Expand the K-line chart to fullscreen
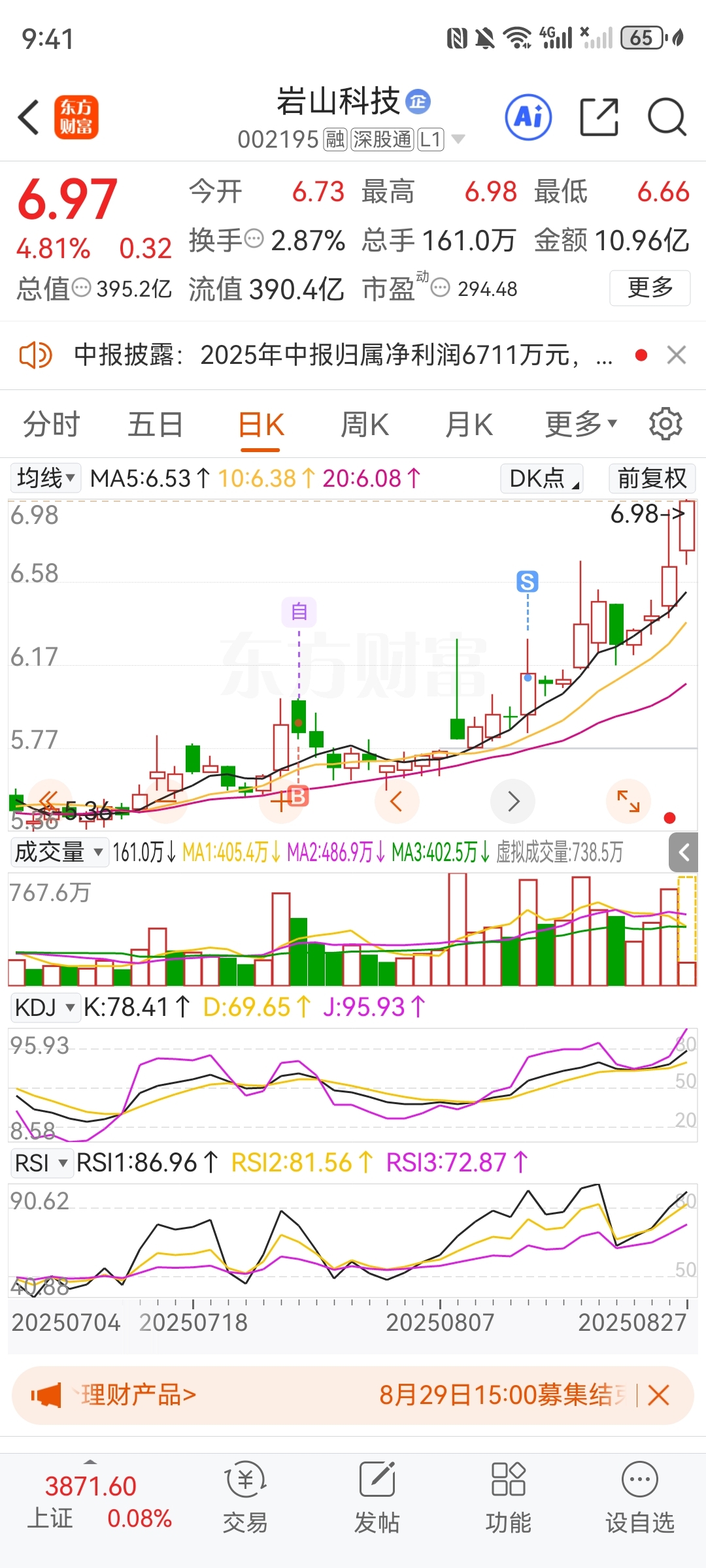The image size is (706, 1568). (628, 801)
